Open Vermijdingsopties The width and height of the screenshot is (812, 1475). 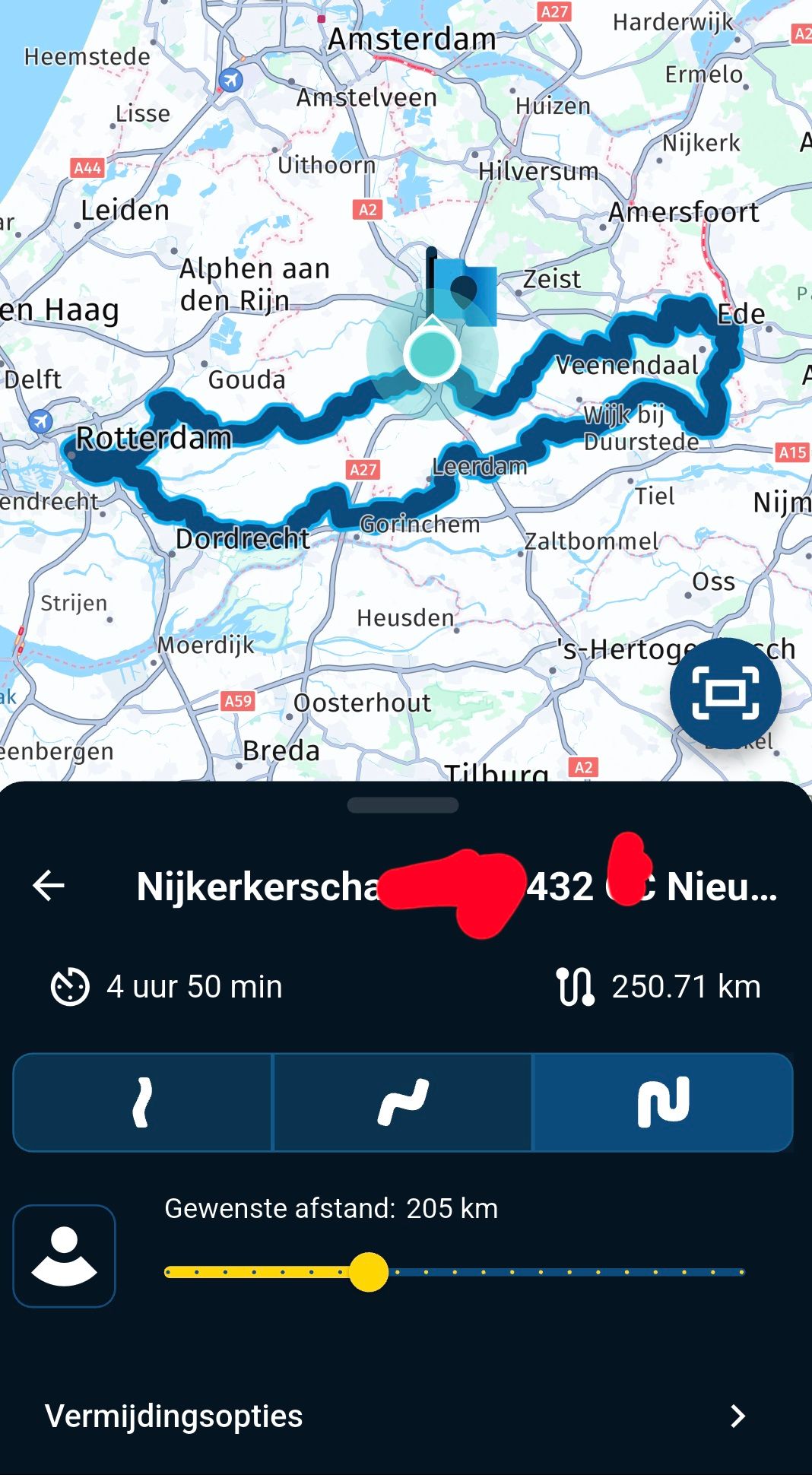point(395,1416)
